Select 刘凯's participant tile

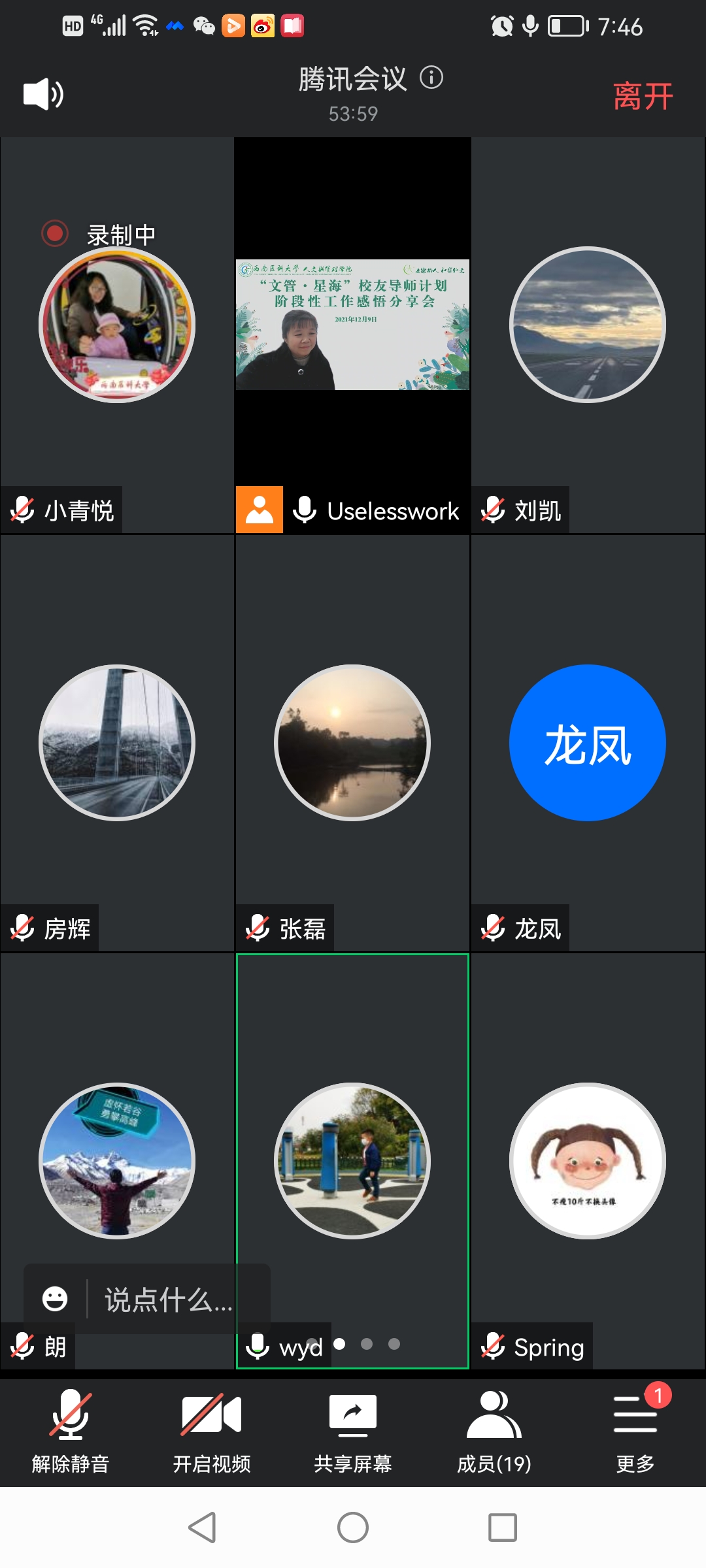click(x=588, y=325)
